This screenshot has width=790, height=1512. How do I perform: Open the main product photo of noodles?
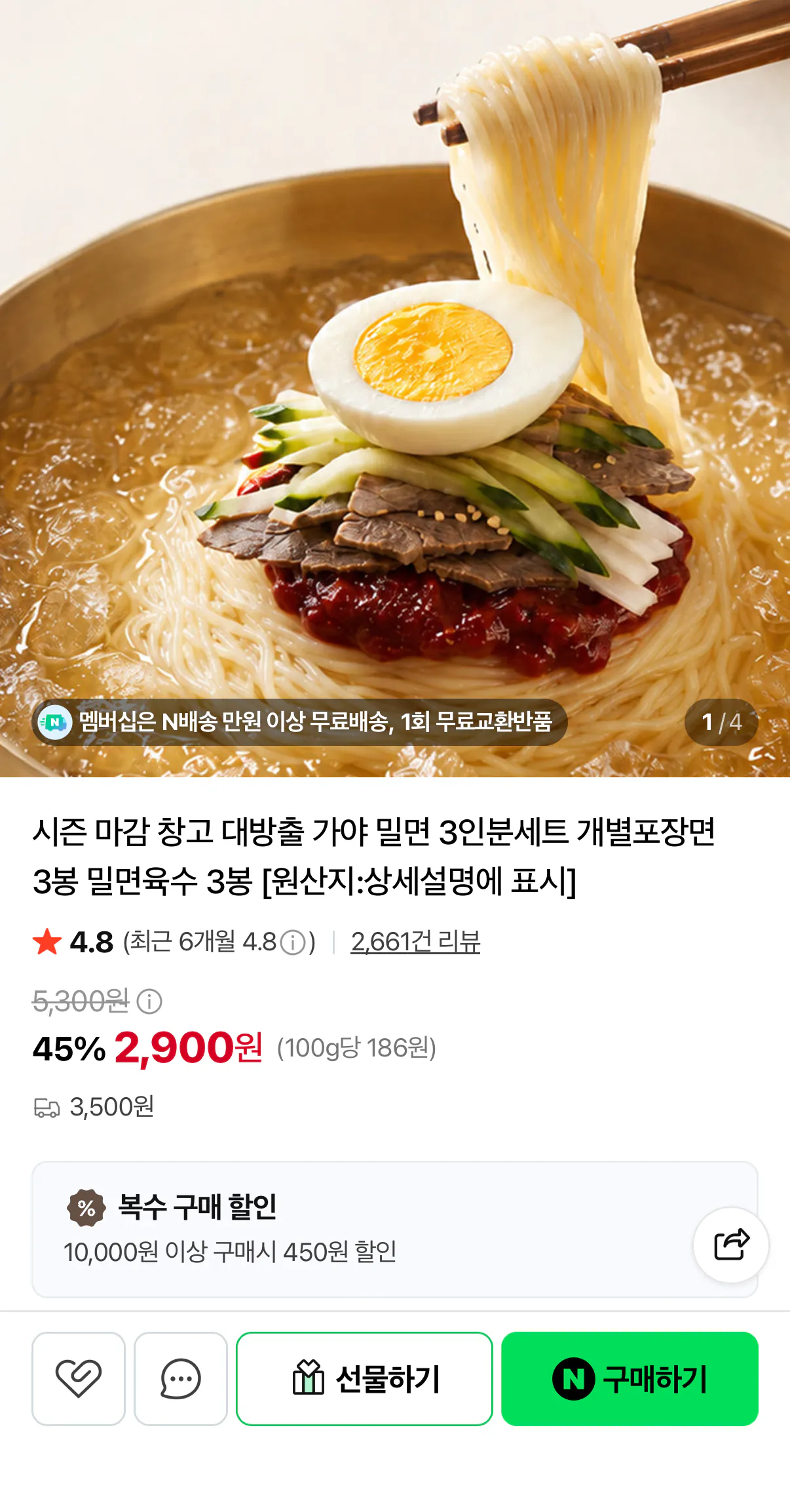[395, 367]
